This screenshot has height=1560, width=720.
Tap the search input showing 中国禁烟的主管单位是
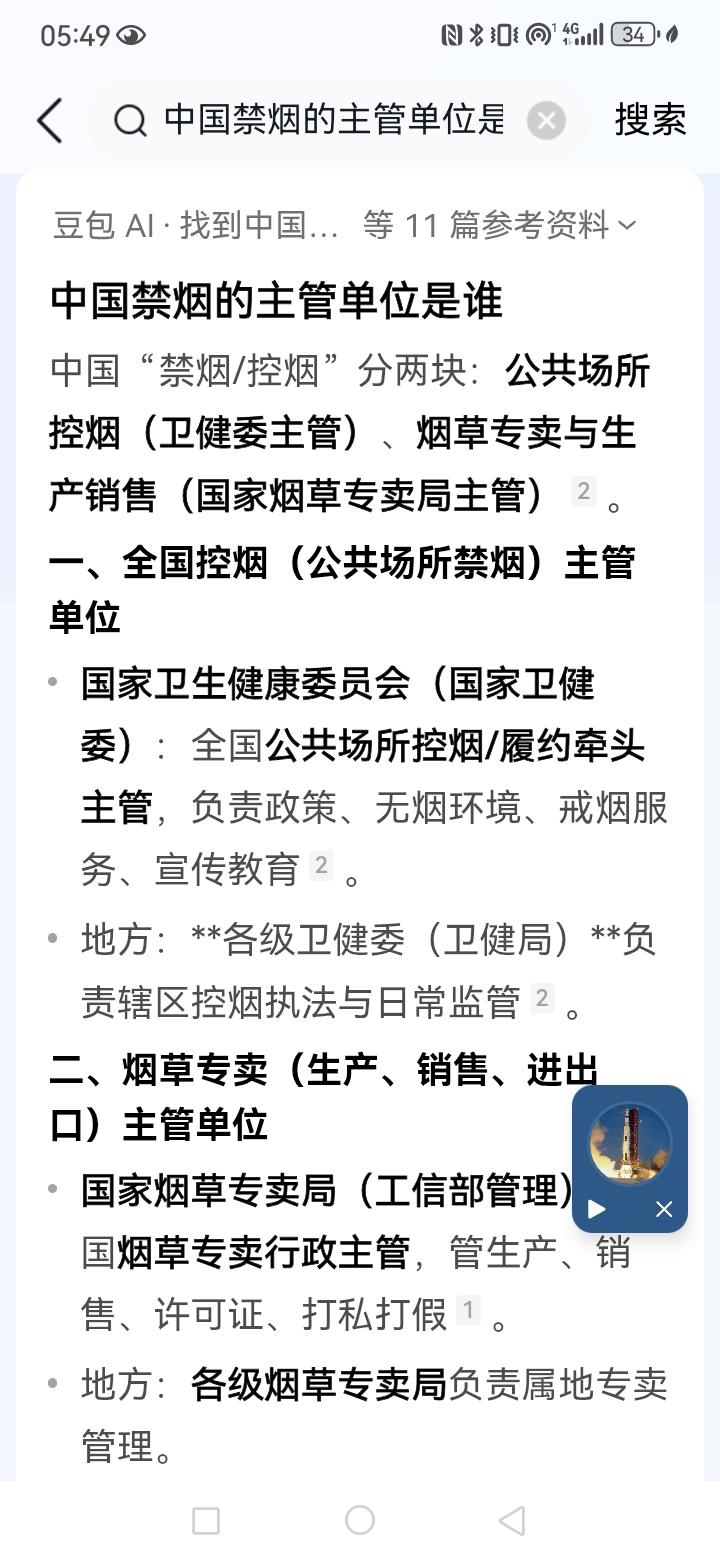[330, 119]
